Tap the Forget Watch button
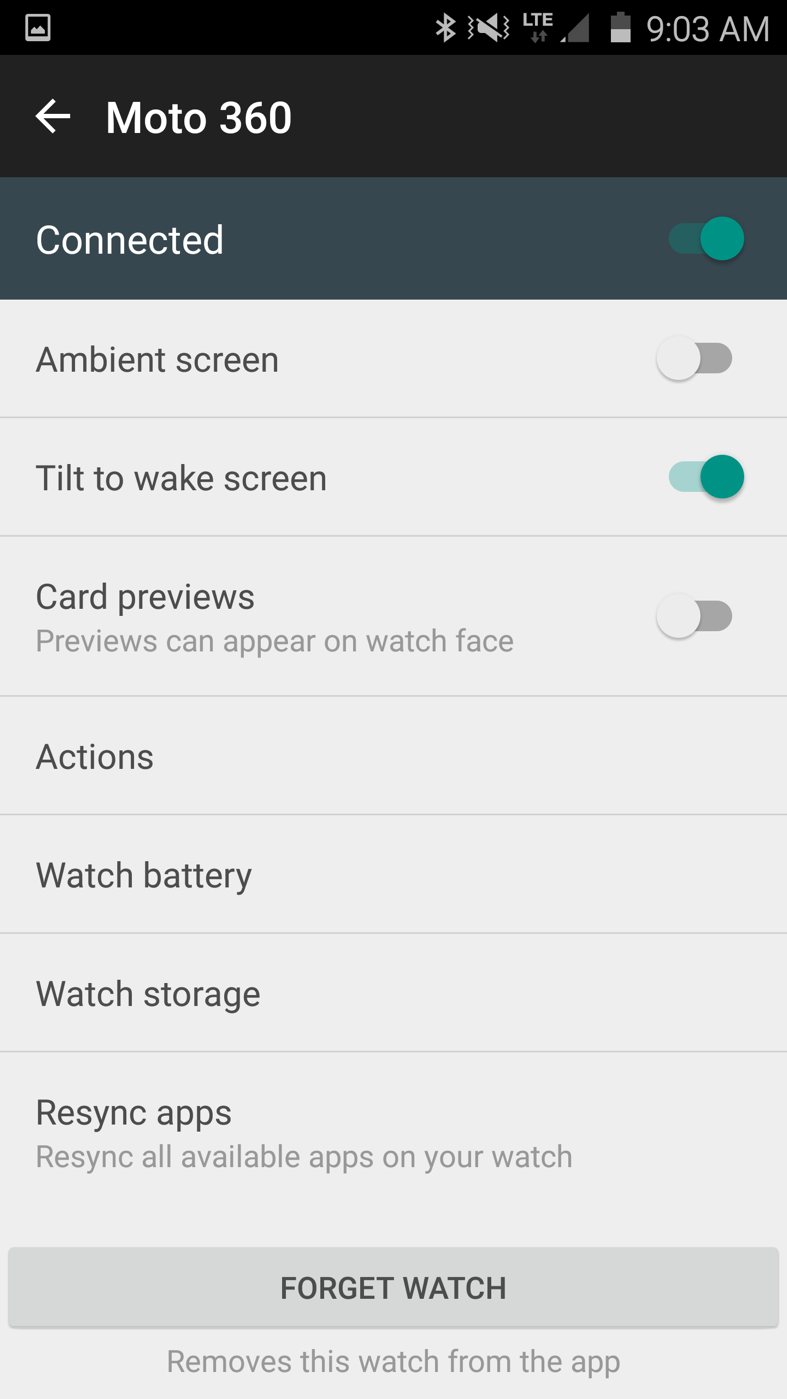 (393, 1287)
